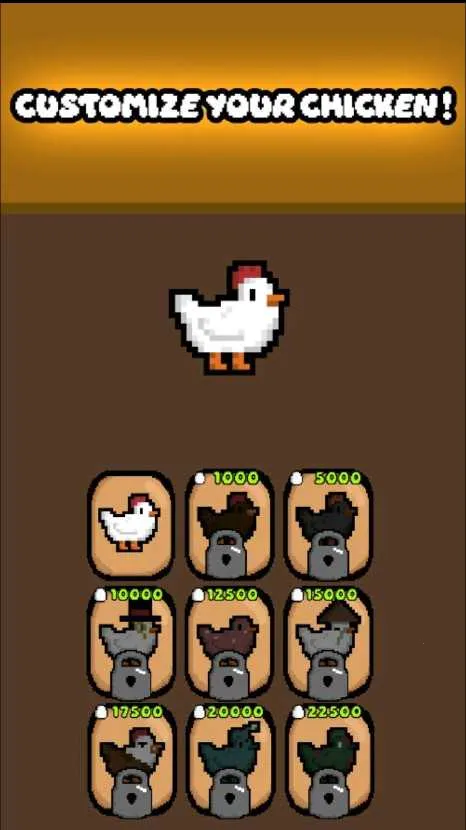Unlock the teal chicken priced 20000
Image resolution: width=466 pixels, height=830 pixels.
click(229, 760)
